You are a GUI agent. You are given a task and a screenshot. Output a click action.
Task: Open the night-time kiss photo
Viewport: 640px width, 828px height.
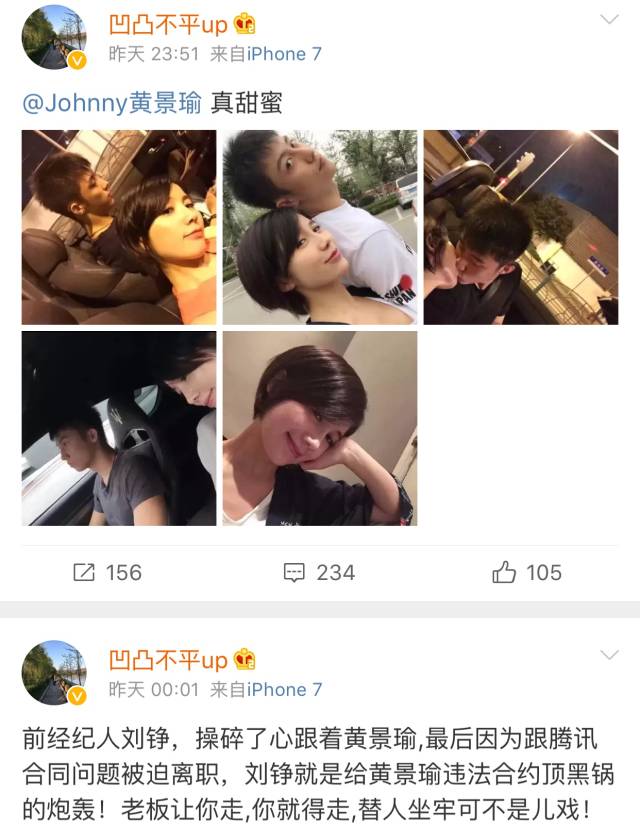click(520, 227)
